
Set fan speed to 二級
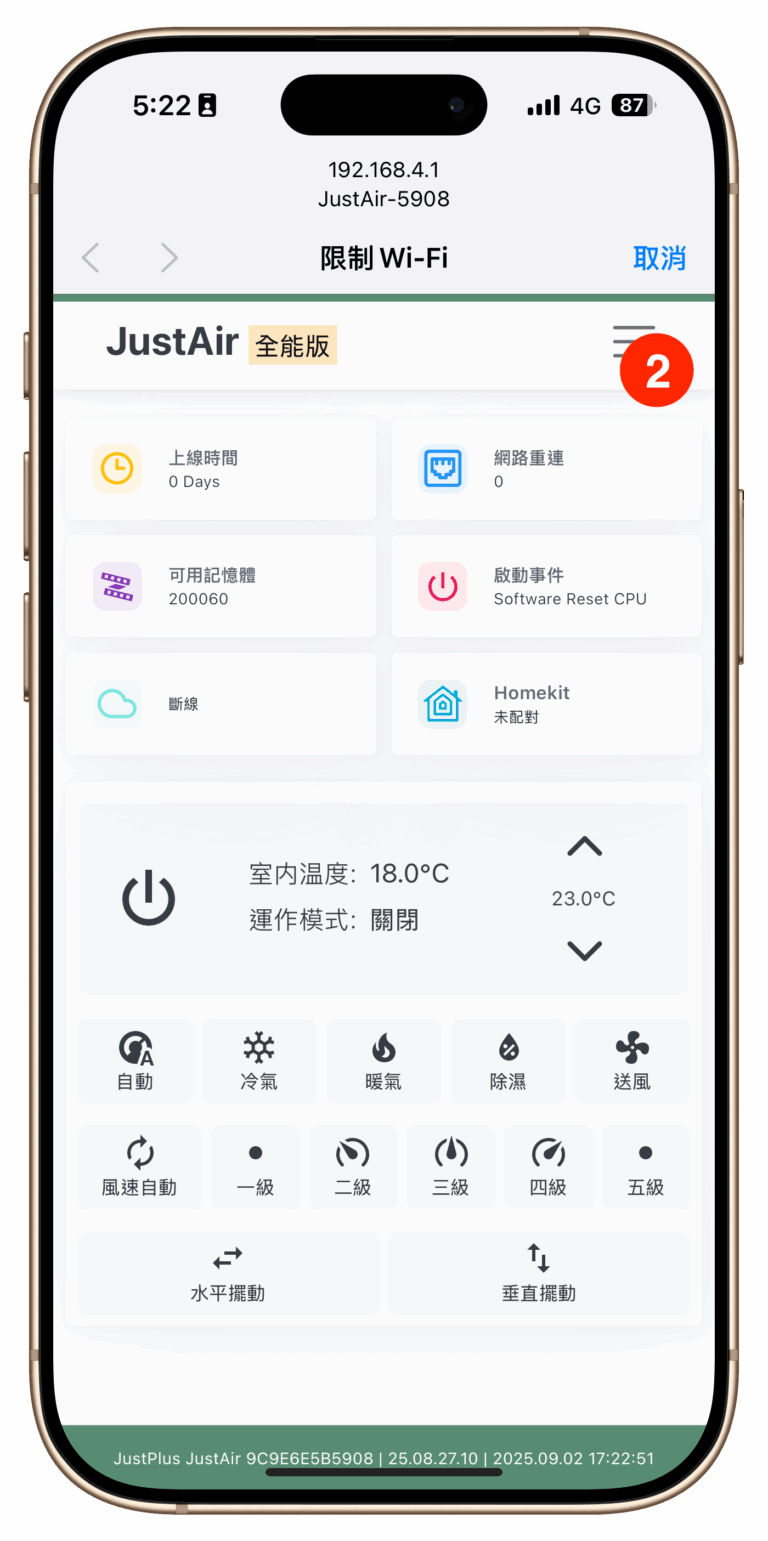(353, 1167)
